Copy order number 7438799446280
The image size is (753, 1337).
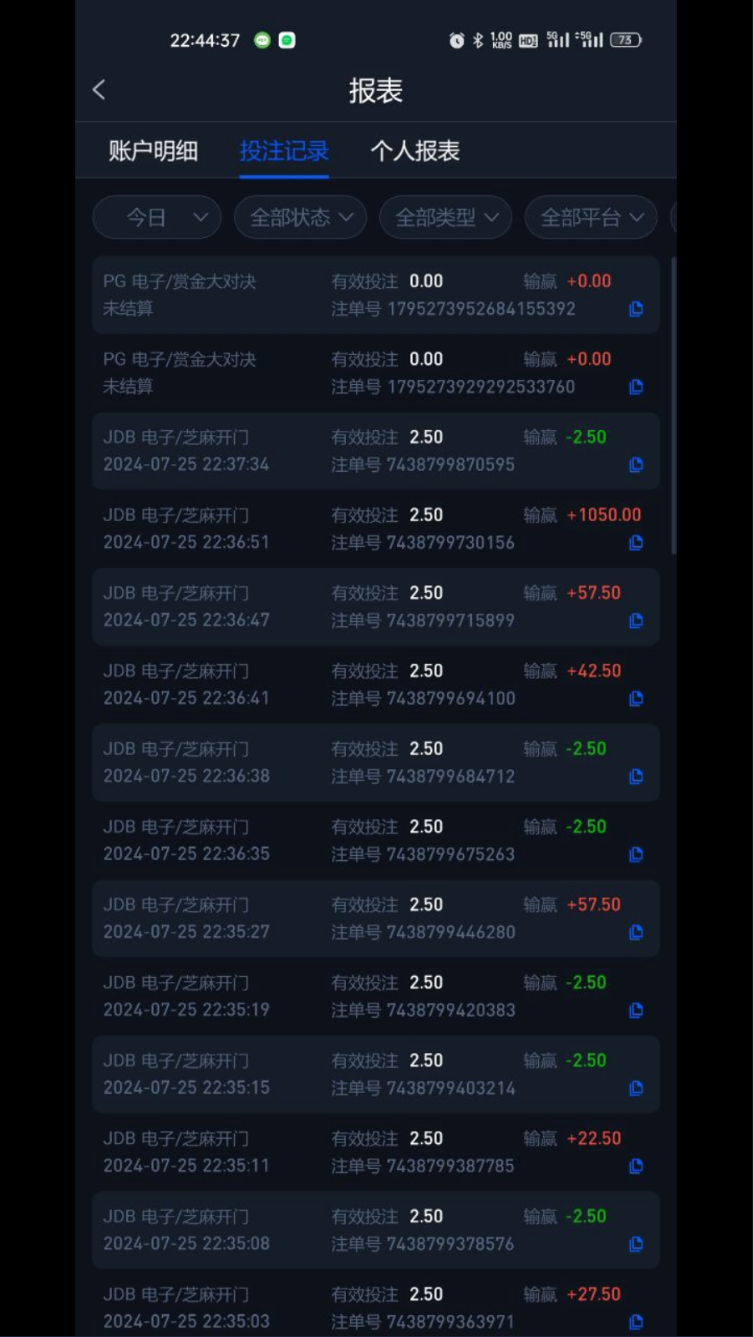(x=636, y=933)
